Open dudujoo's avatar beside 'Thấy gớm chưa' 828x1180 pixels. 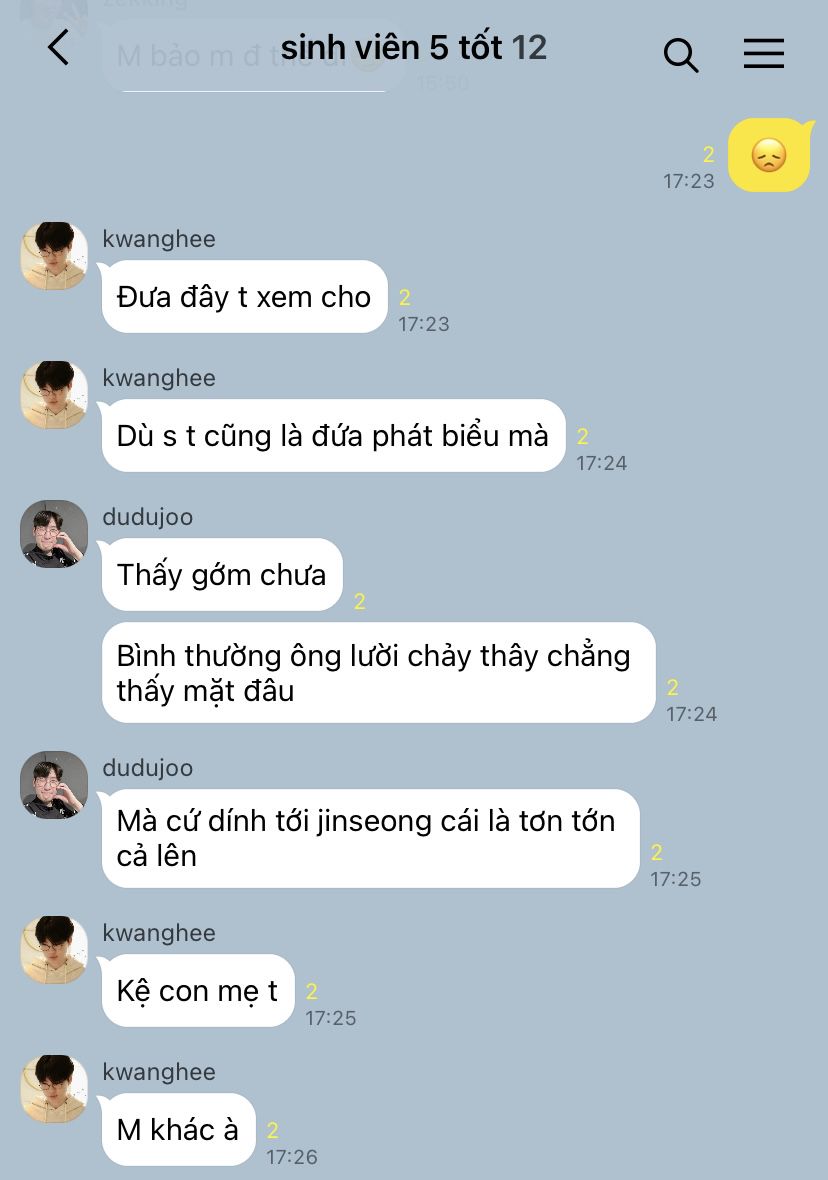click(54, 534)
